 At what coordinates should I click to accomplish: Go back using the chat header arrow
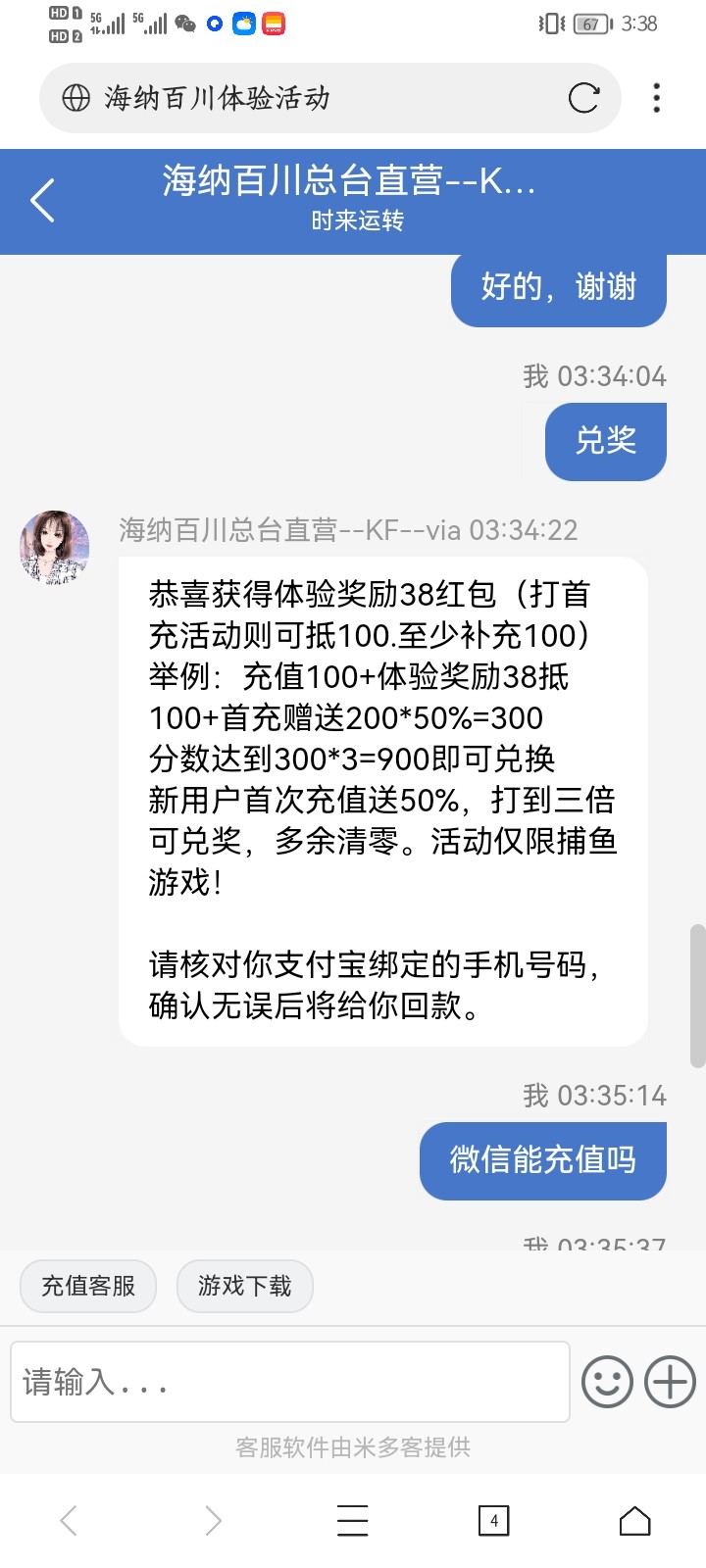(x=42, y=201)
